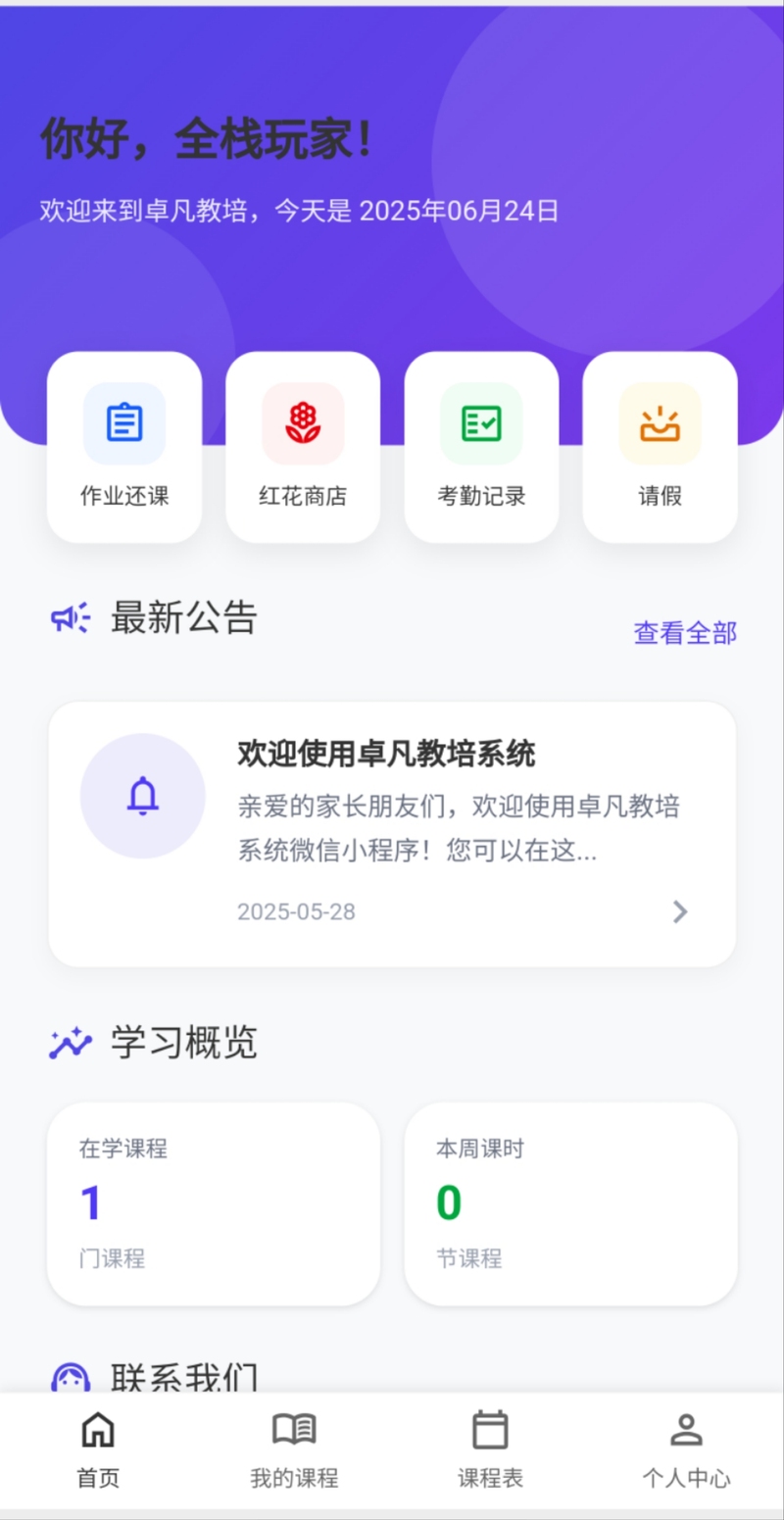This screenshot has height=1520, width=784.
Task: Open 考勤记录 attendance records
Action: point(481,447)
